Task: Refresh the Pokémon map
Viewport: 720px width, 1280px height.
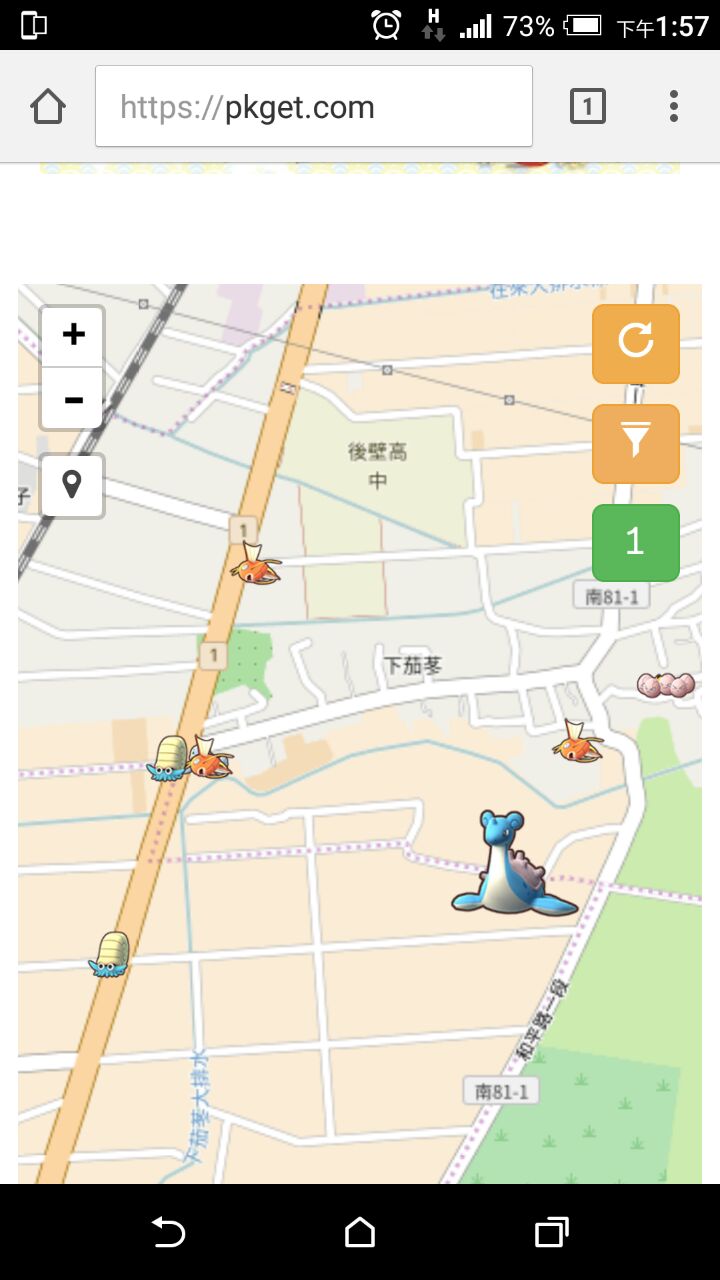Action: coord(635,343)
